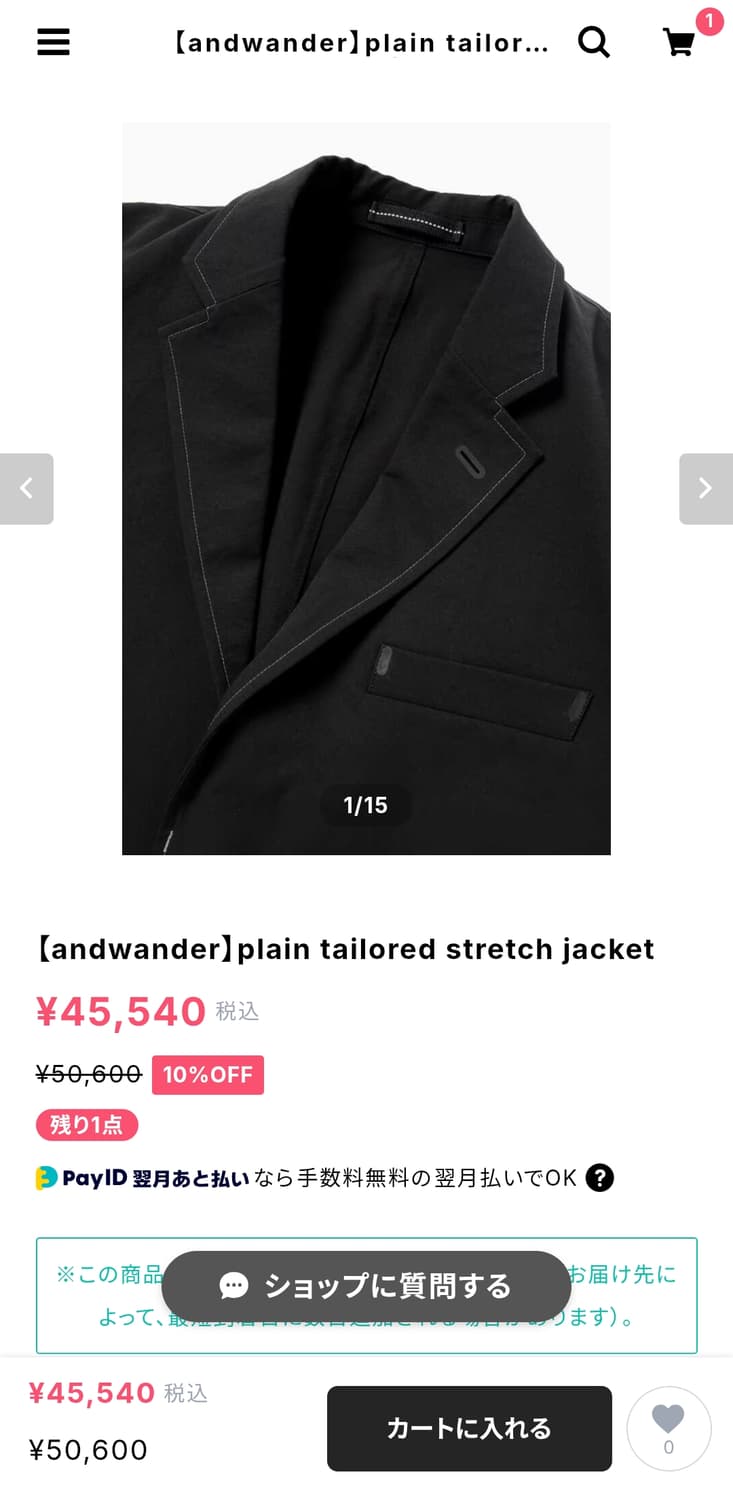Screen dimensions: 733x1500
Task: Click the crossed-out original price ¥50,600
Action: [x=88, y=1074]
